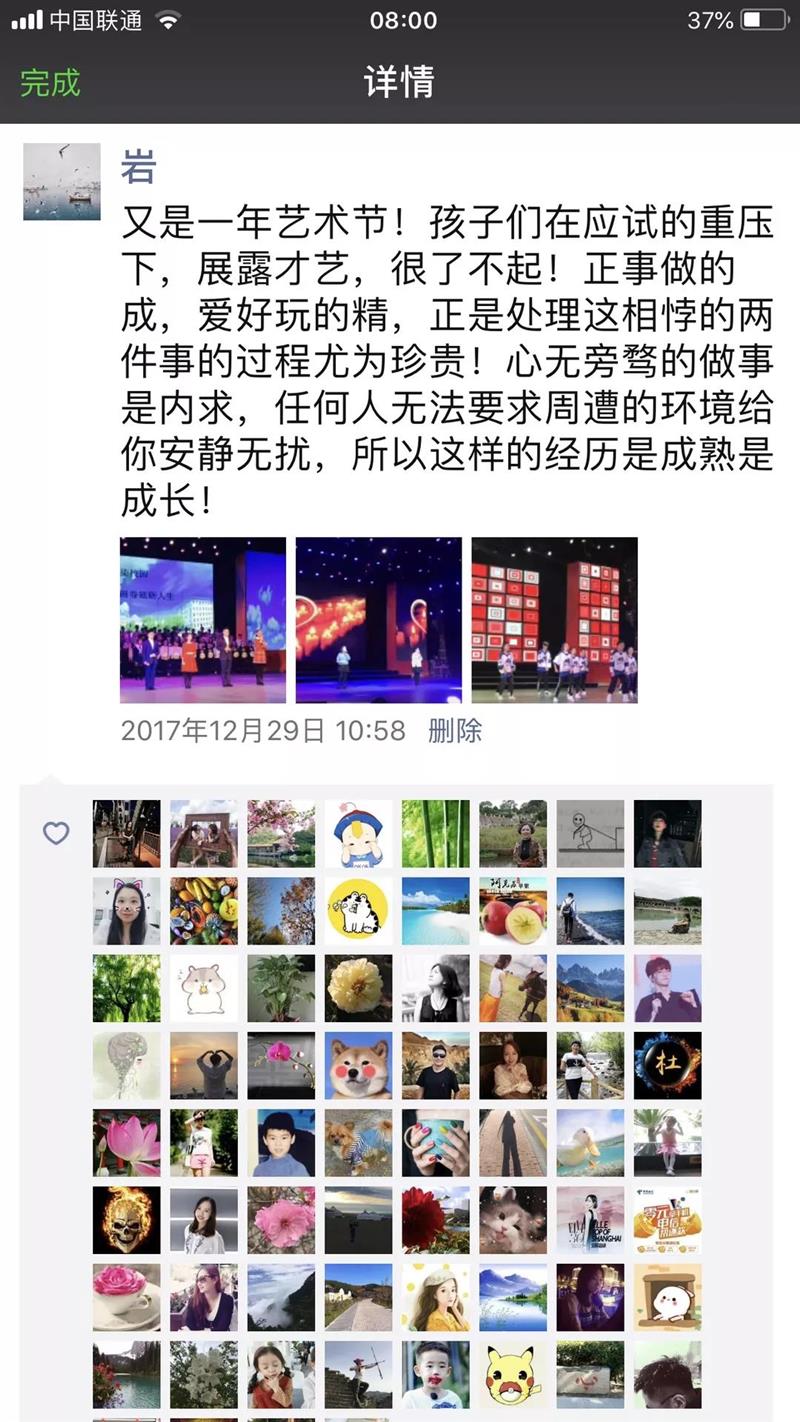Image resolution: width=800 pixels, height=1422 pixels.
Task: Open the liker with the flaming skull avatar
Action: click(126, 1220)
